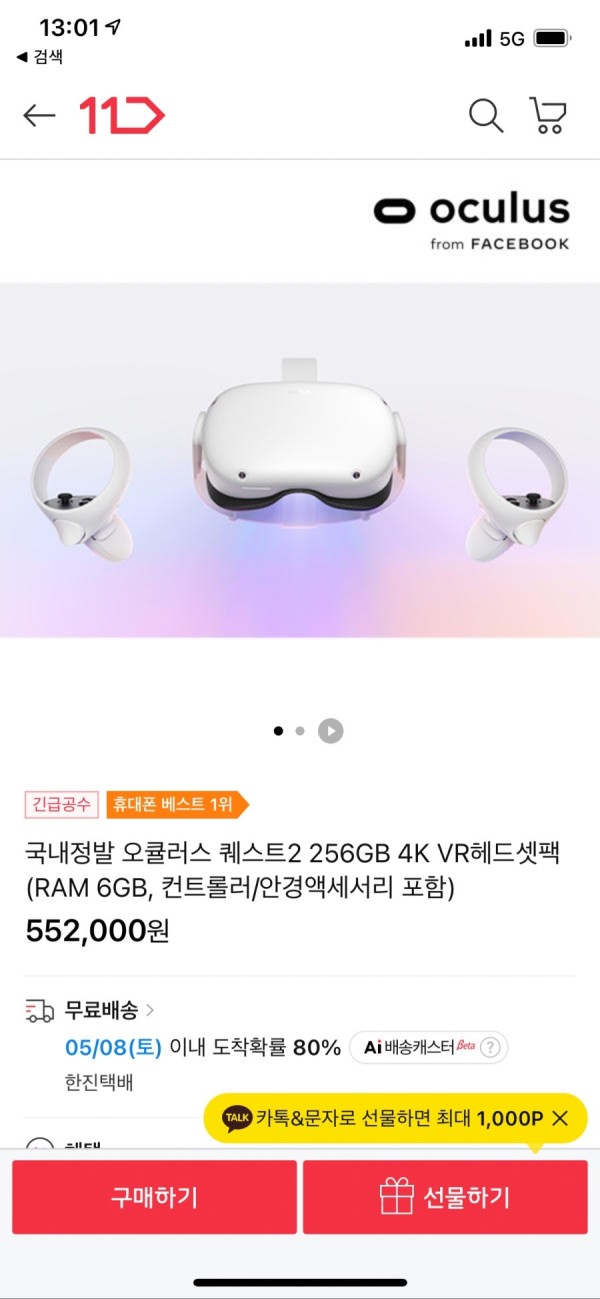The height and width of the screenshot is (1299, 600).
Task: Go back using the left arrow
Action: click(39, 116)
